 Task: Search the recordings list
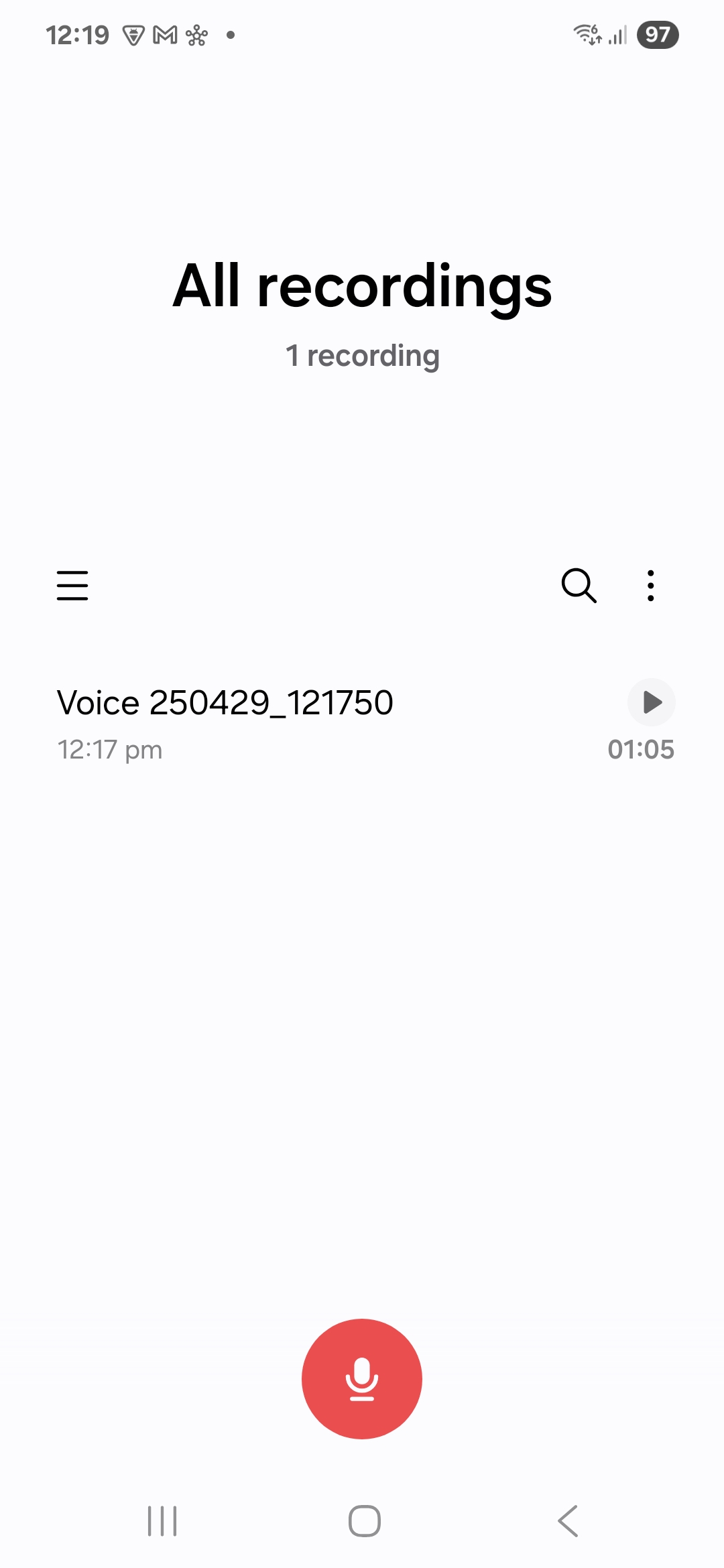click(x=579, y=586)
